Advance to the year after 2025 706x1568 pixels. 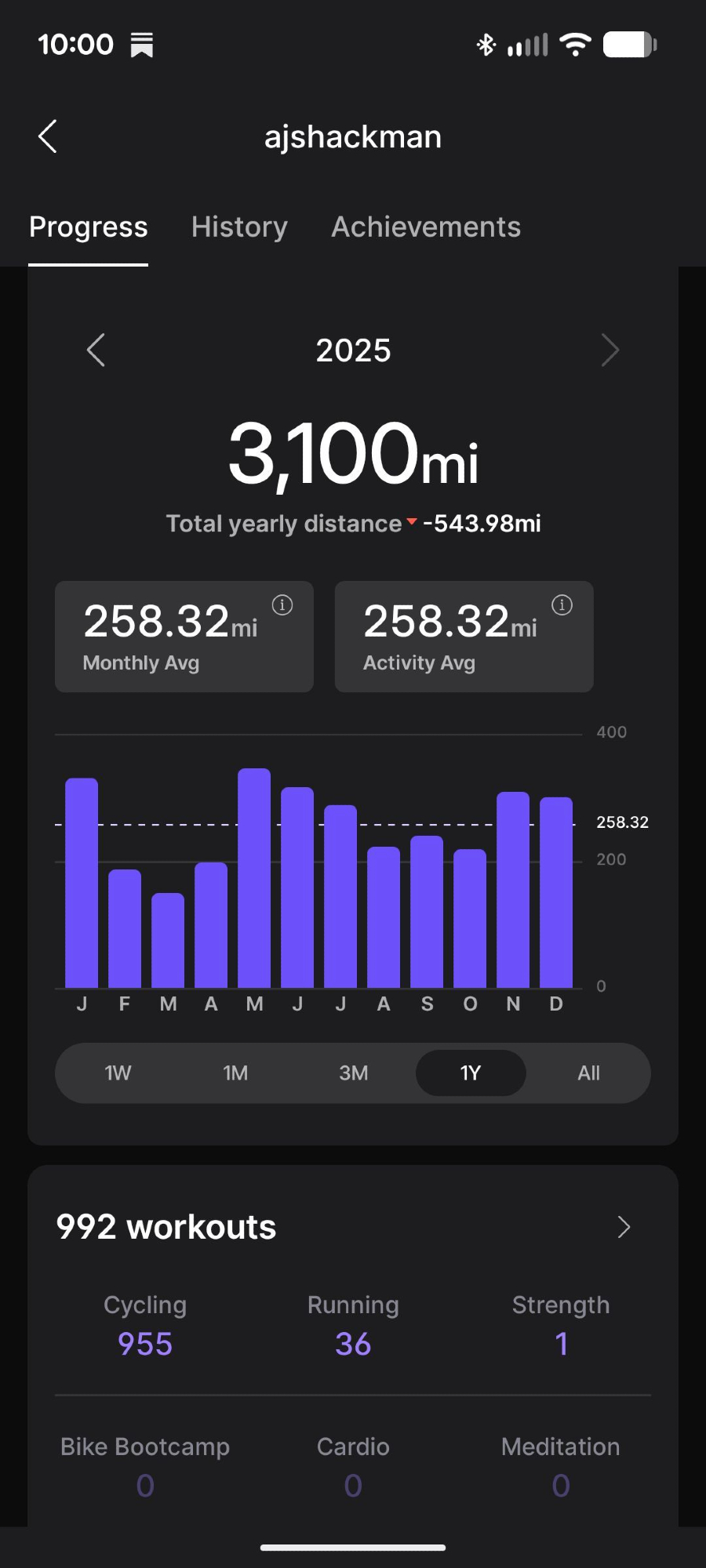tap(610, 350)
